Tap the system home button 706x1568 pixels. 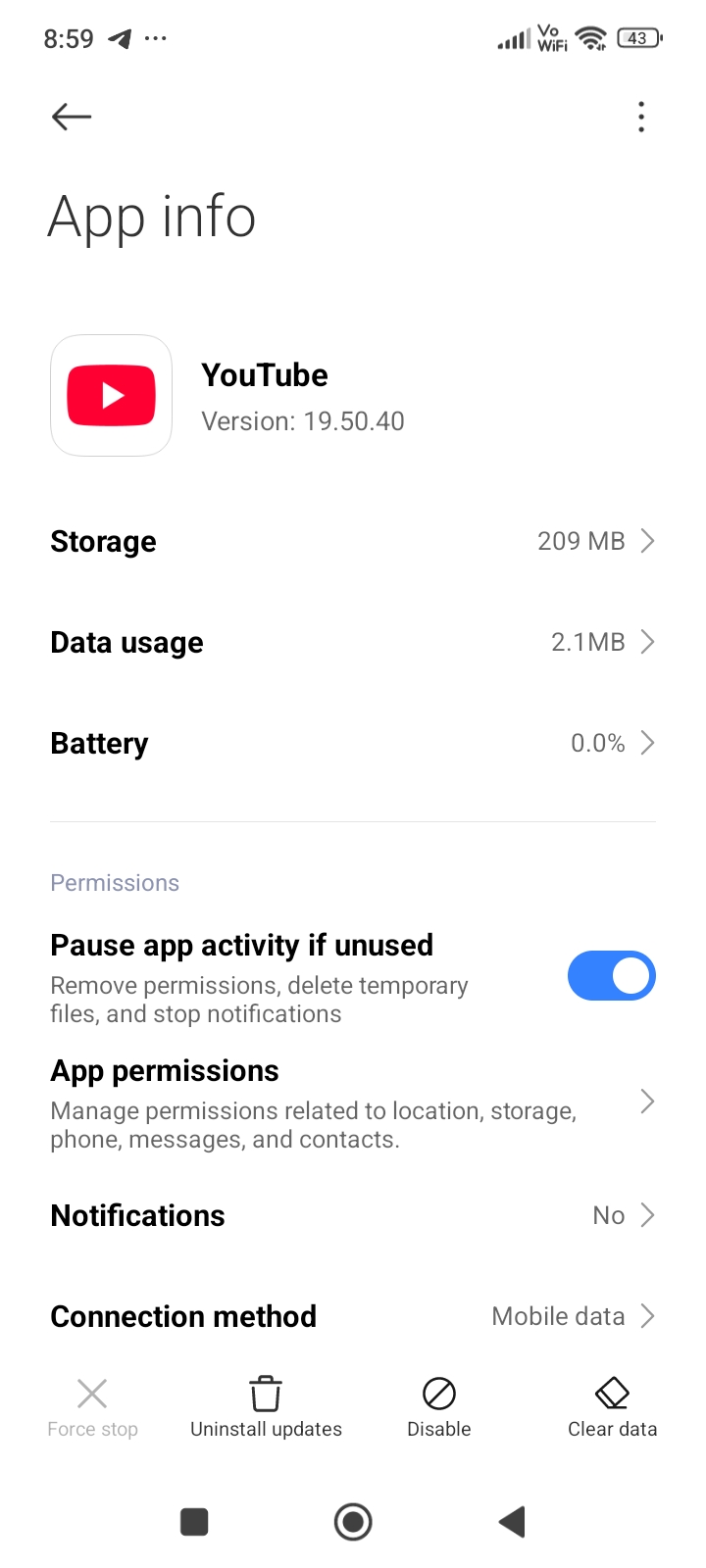pos(353,1522)
